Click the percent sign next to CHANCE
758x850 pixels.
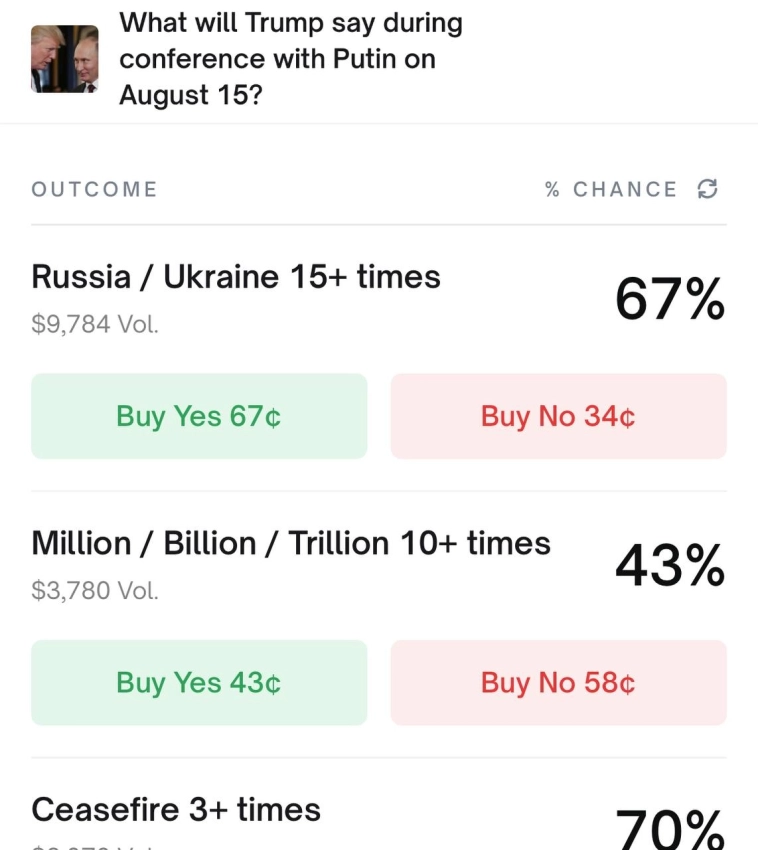tap(551, 189)
